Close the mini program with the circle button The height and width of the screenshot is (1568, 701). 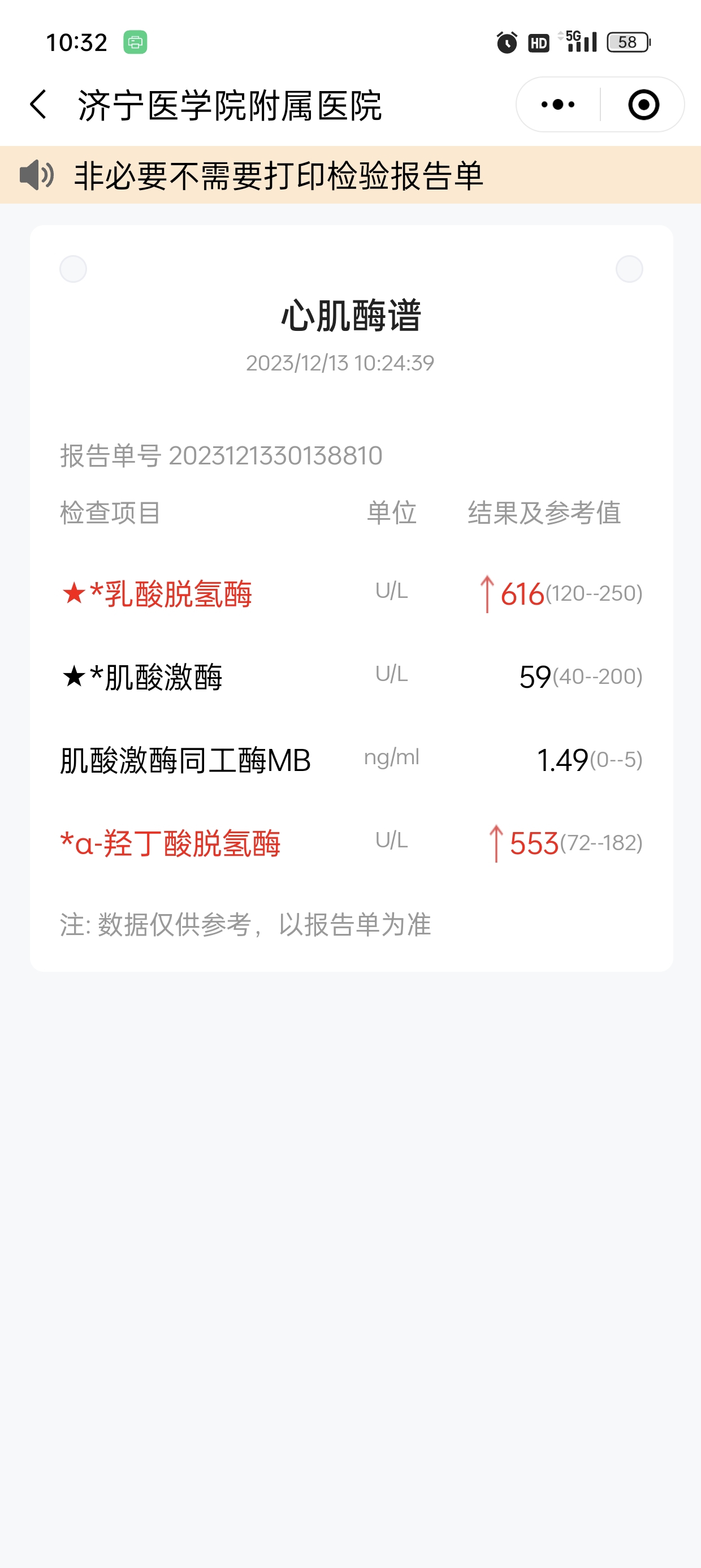point(643,105)
